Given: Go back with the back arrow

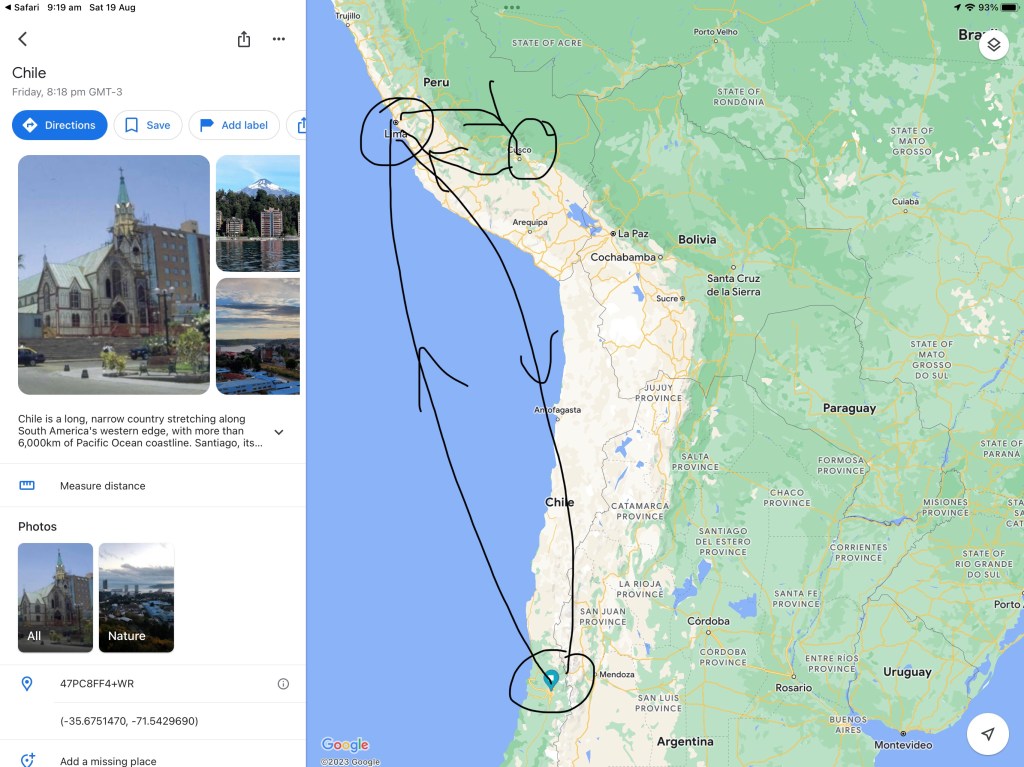Looking at the screenshot, I should pos(23,39).
